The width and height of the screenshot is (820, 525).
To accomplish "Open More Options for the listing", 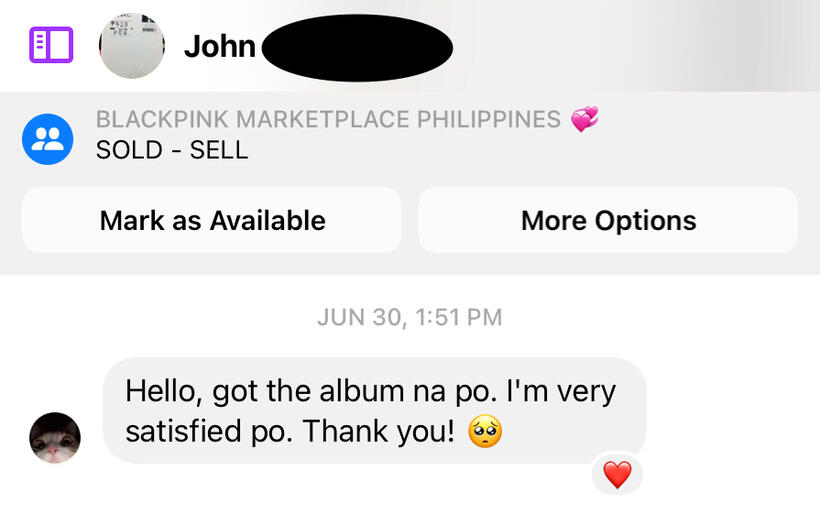I will click(x=608, y=220).
